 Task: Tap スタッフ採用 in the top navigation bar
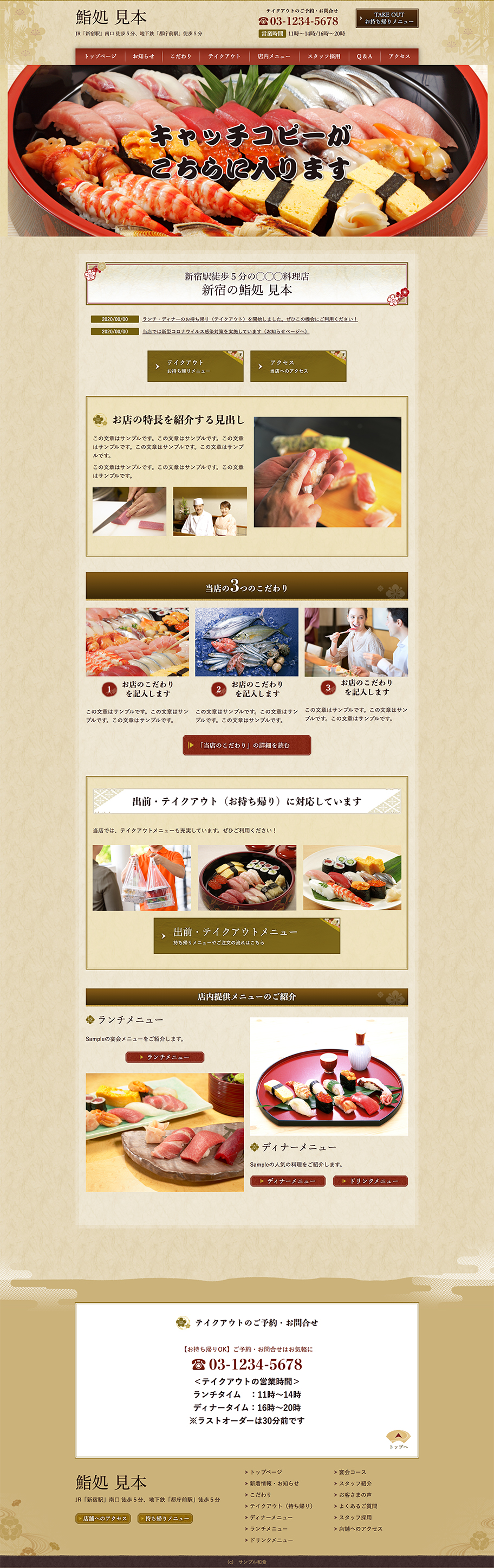[x=324, y=56]
